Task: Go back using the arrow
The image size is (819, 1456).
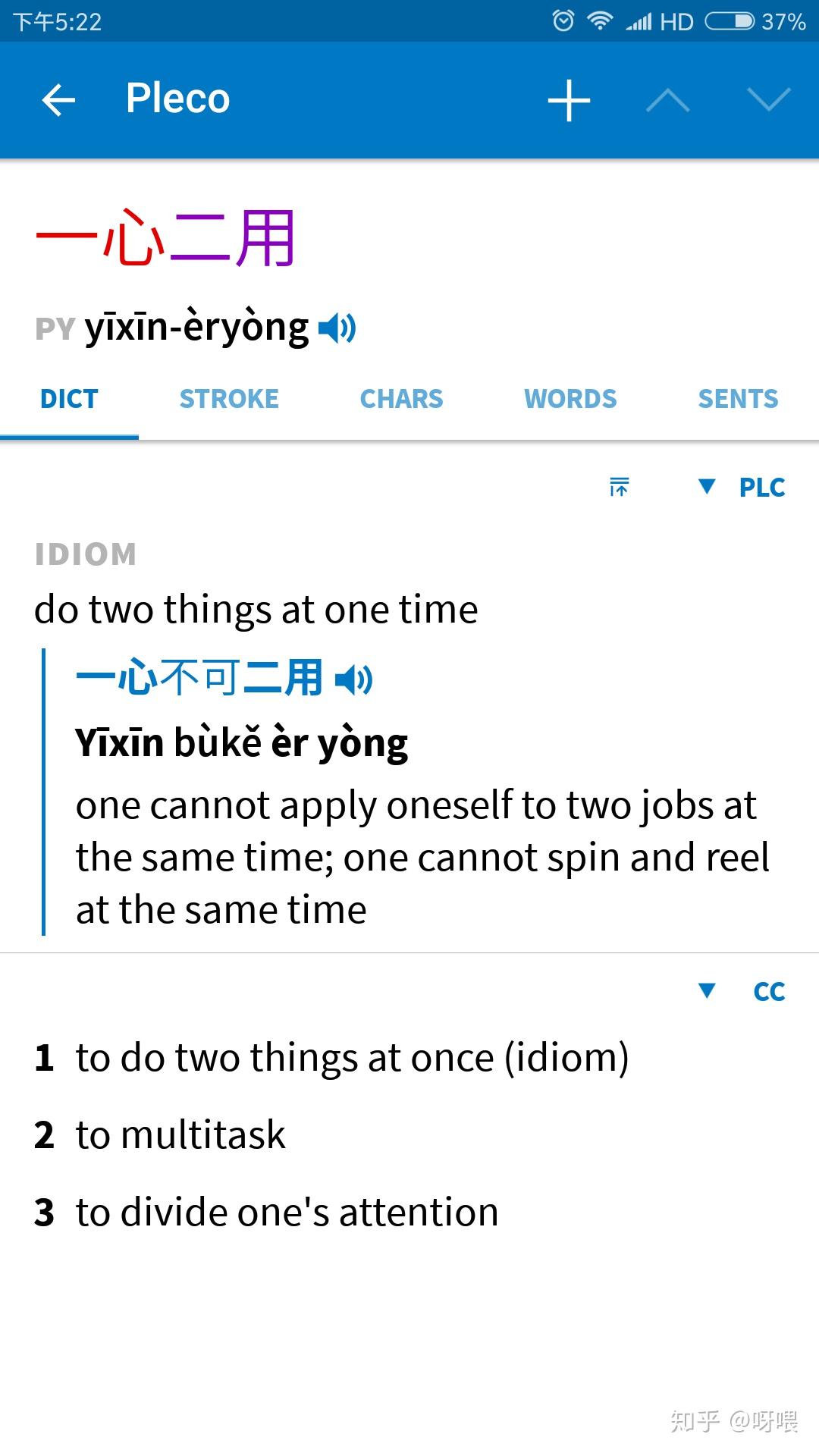Action: click(58, 100)
